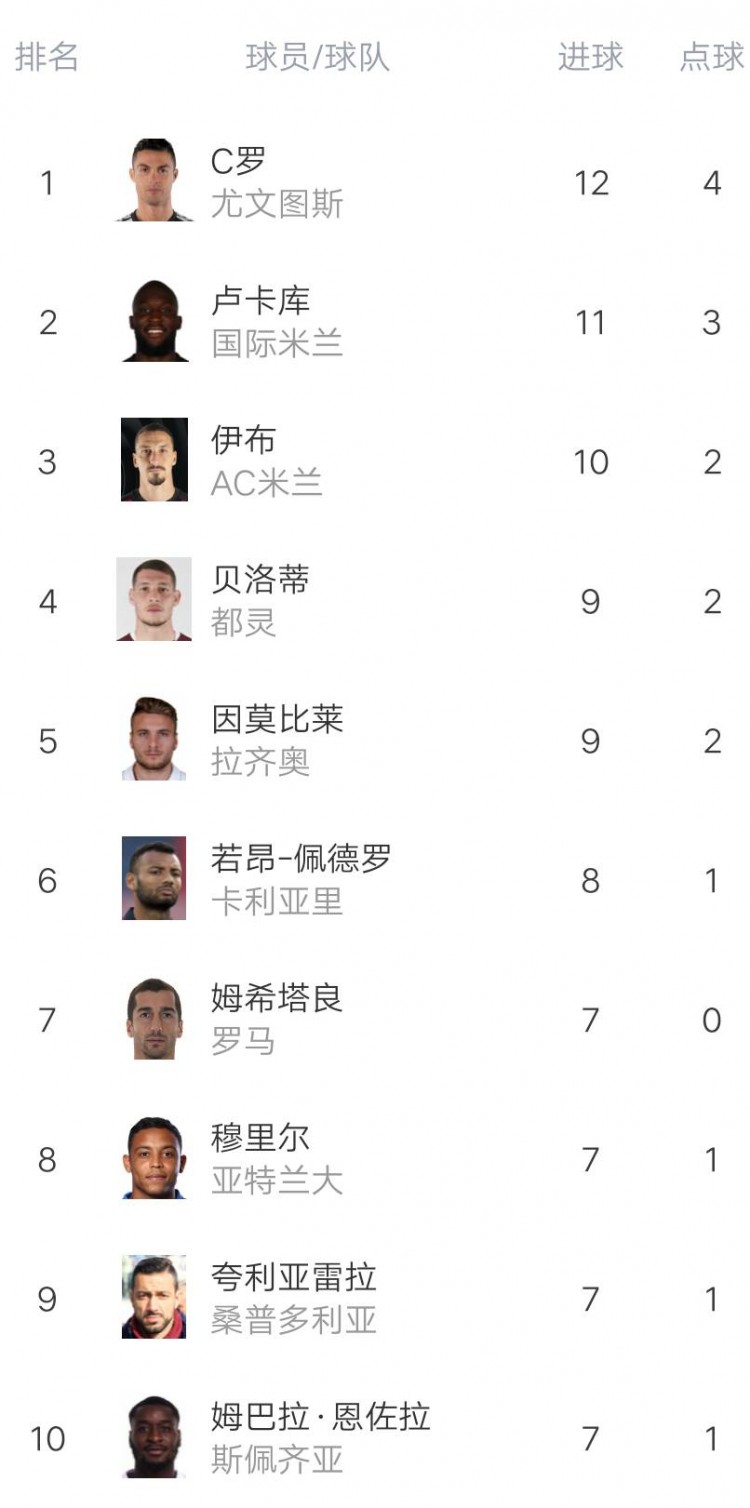Select 穆里尔 of 亚特兰大
This screenshot has width=750, height=1508.
click(x=375, y=1159)
